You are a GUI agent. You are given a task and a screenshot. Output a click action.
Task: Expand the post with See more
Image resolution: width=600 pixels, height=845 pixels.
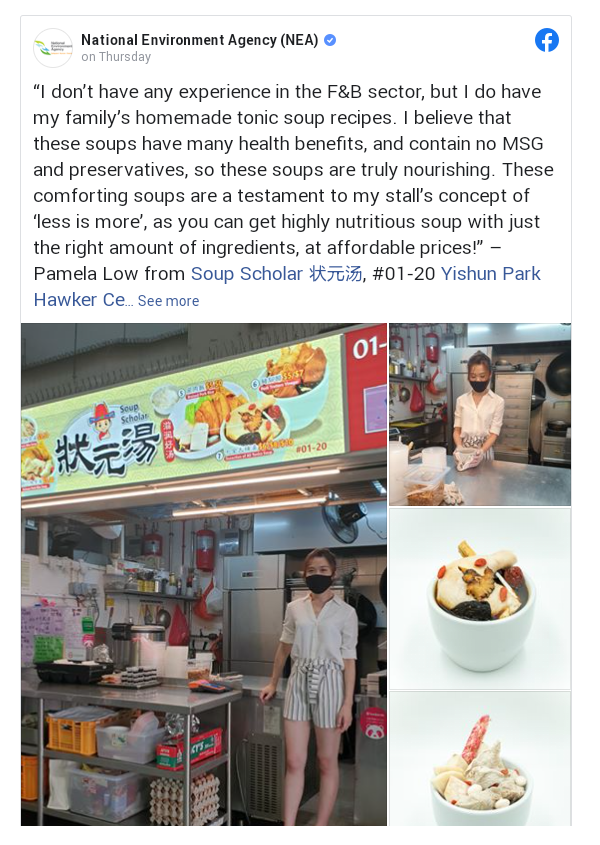(x=168, y=301)
